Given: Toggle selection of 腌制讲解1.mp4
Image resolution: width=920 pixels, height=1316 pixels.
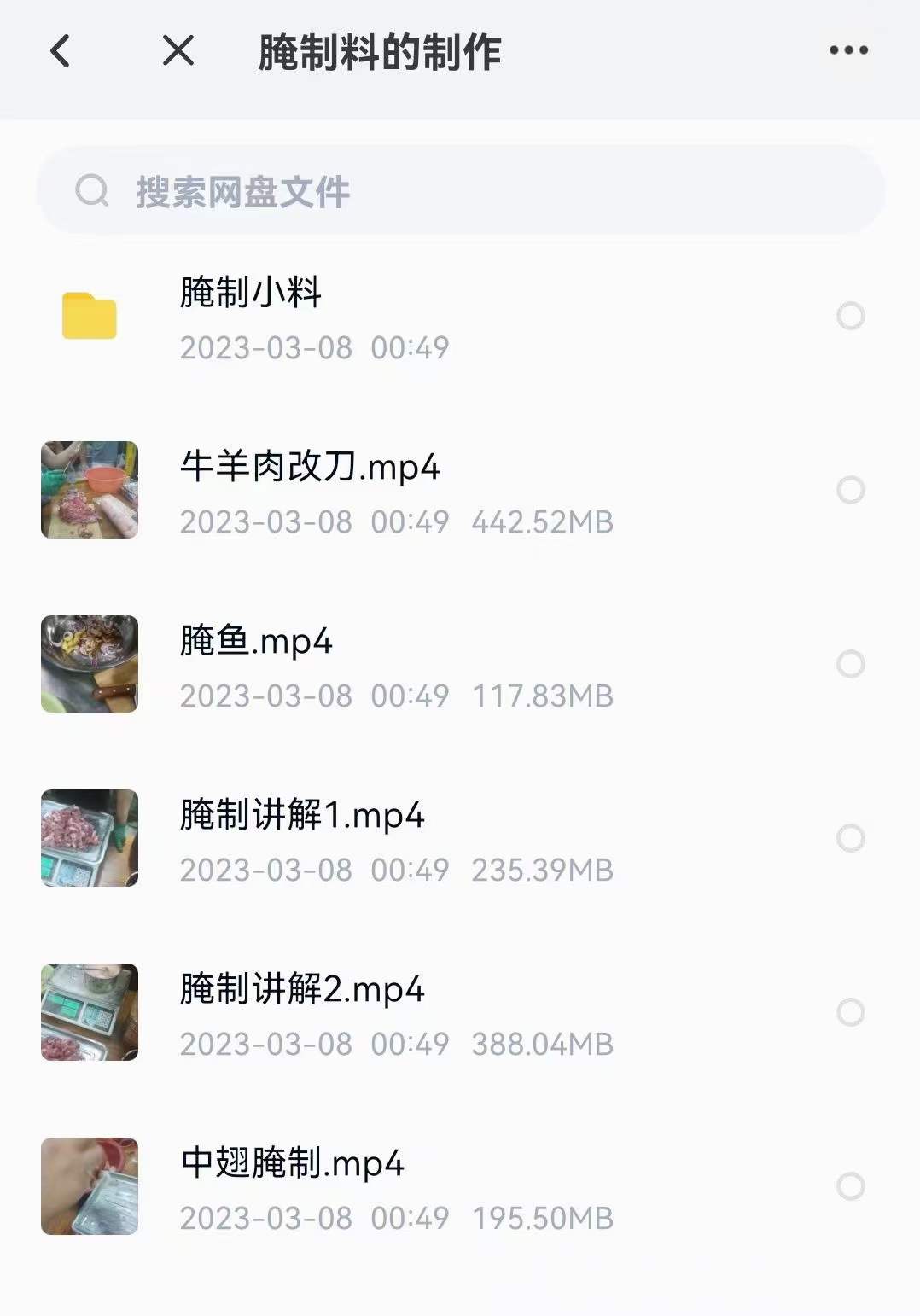Looking at the screenshot, I should (847, 838).
